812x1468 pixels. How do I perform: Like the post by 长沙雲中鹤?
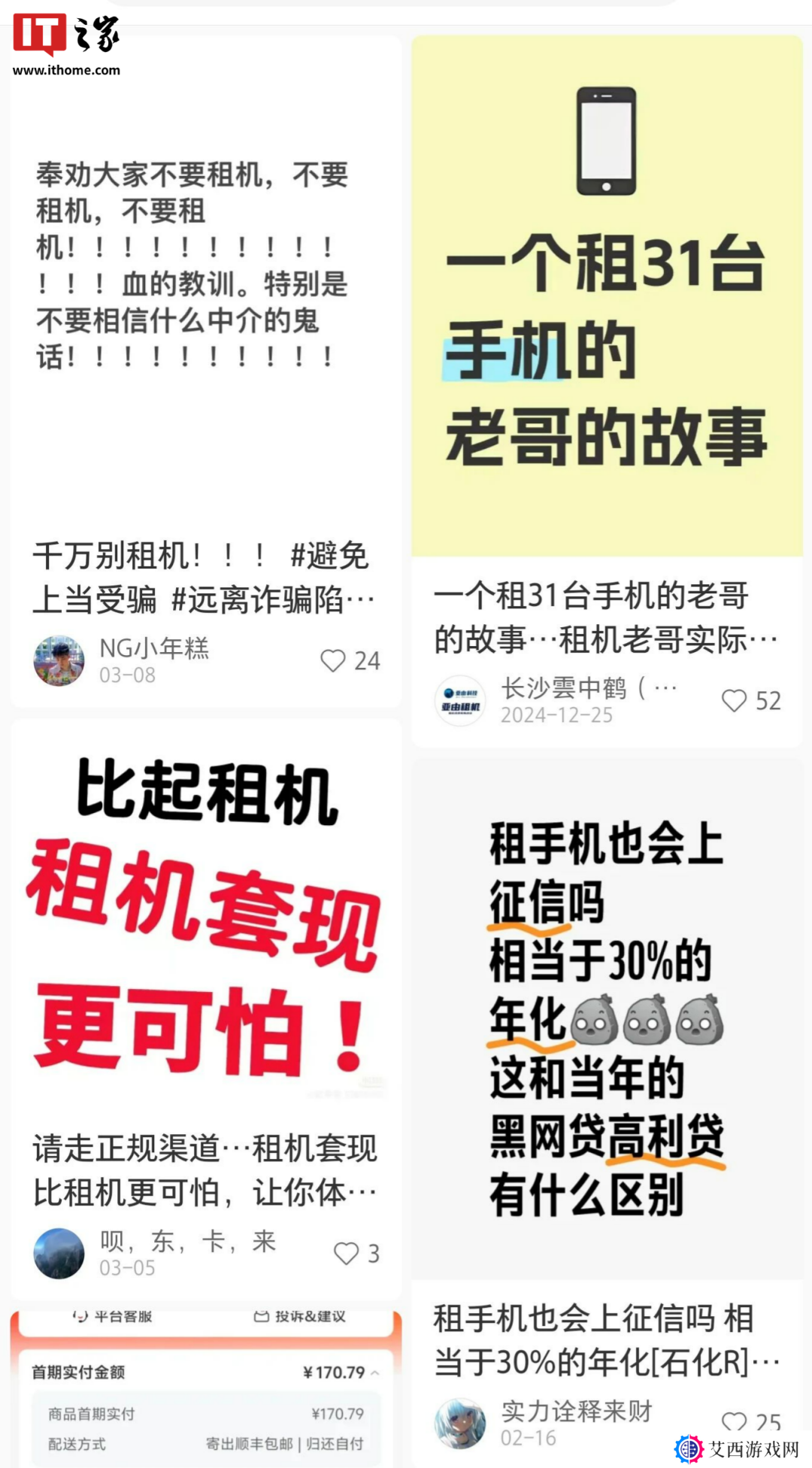[x=735, y=700]
